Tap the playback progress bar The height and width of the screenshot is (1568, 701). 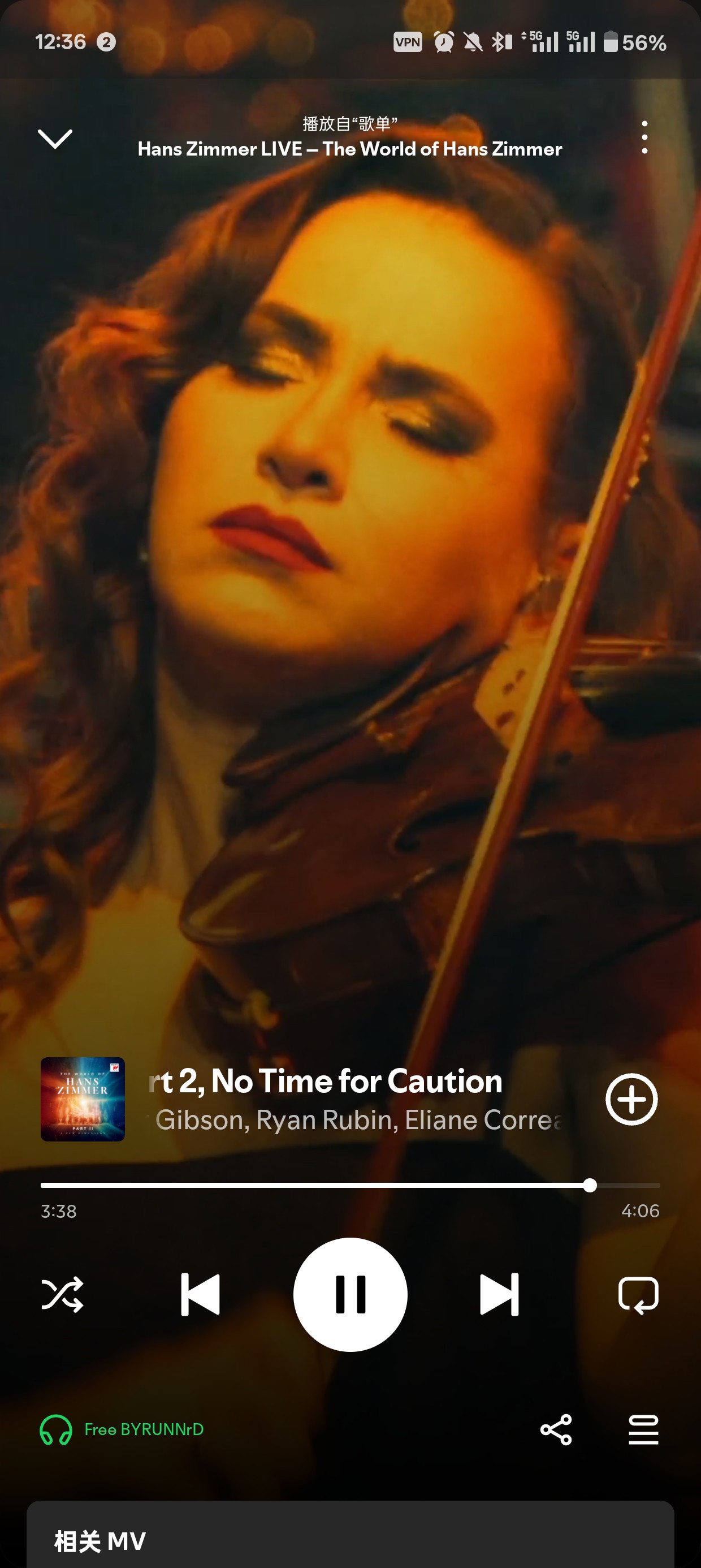(350, 1185)
